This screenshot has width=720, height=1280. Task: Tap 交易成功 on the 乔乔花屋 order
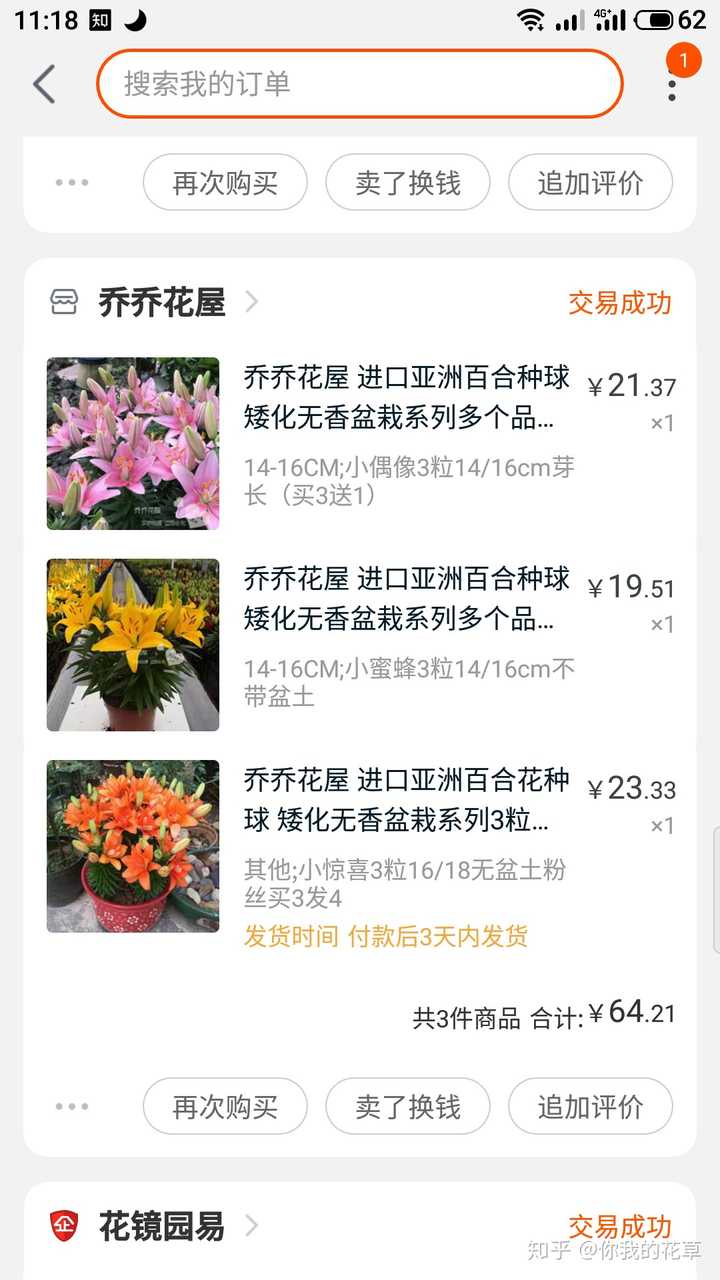tap(619, 303)
